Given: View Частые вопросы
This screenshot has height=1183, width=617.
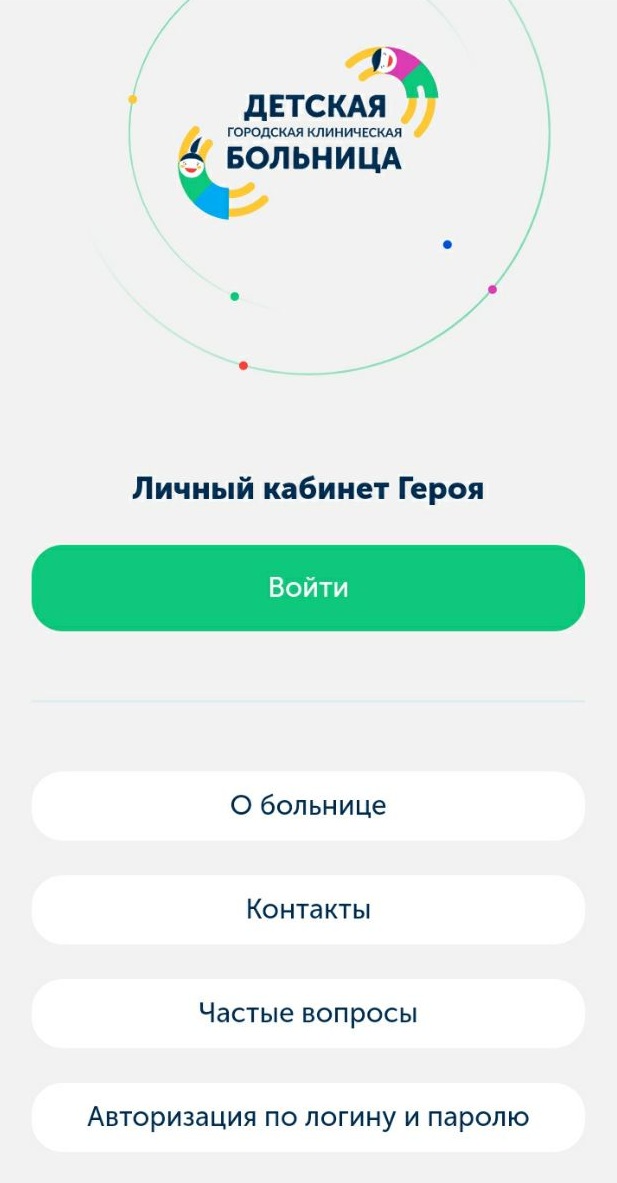Looking at the screenshot, I should pyautogui.click(x=308, y=1014).
